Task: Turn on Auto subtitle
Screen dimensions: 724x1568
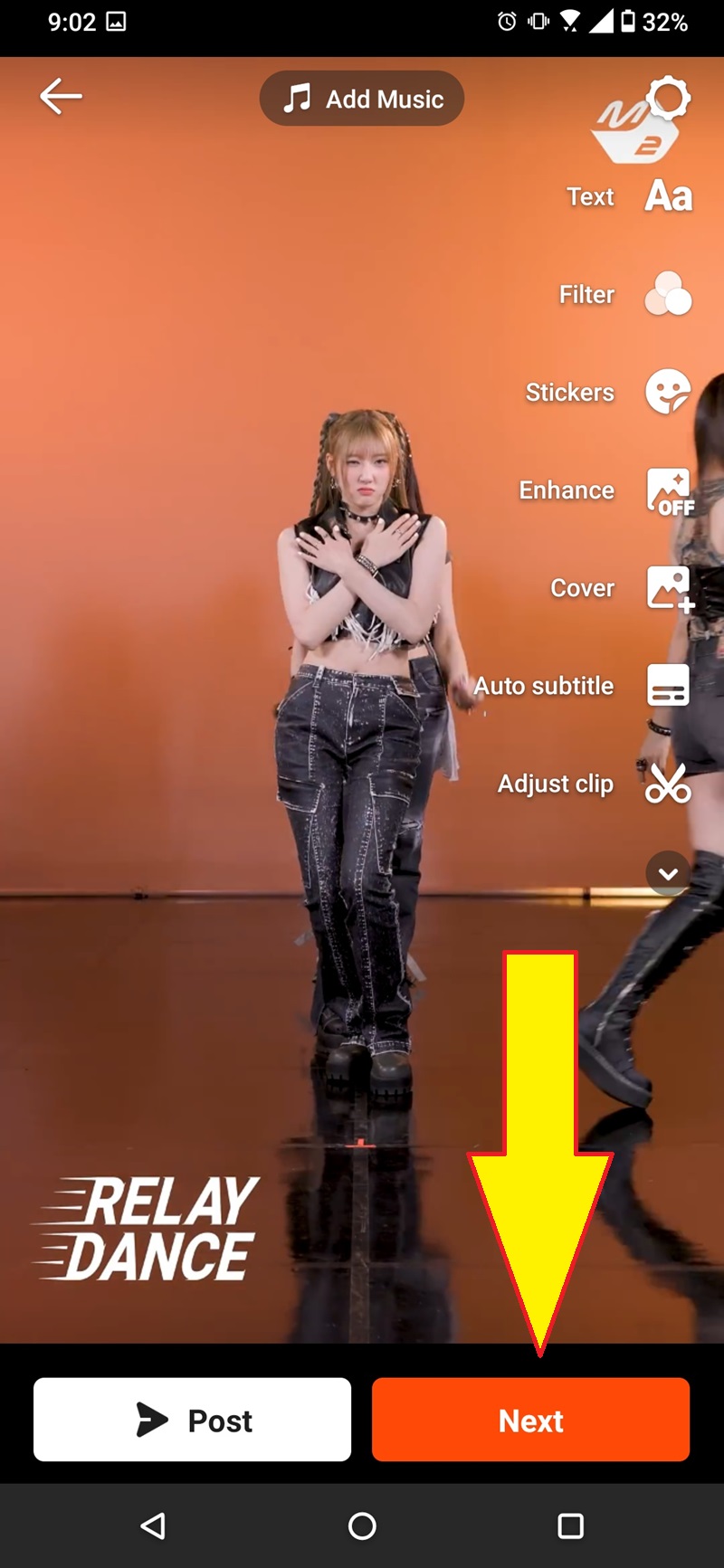Action: click(668, 686)
